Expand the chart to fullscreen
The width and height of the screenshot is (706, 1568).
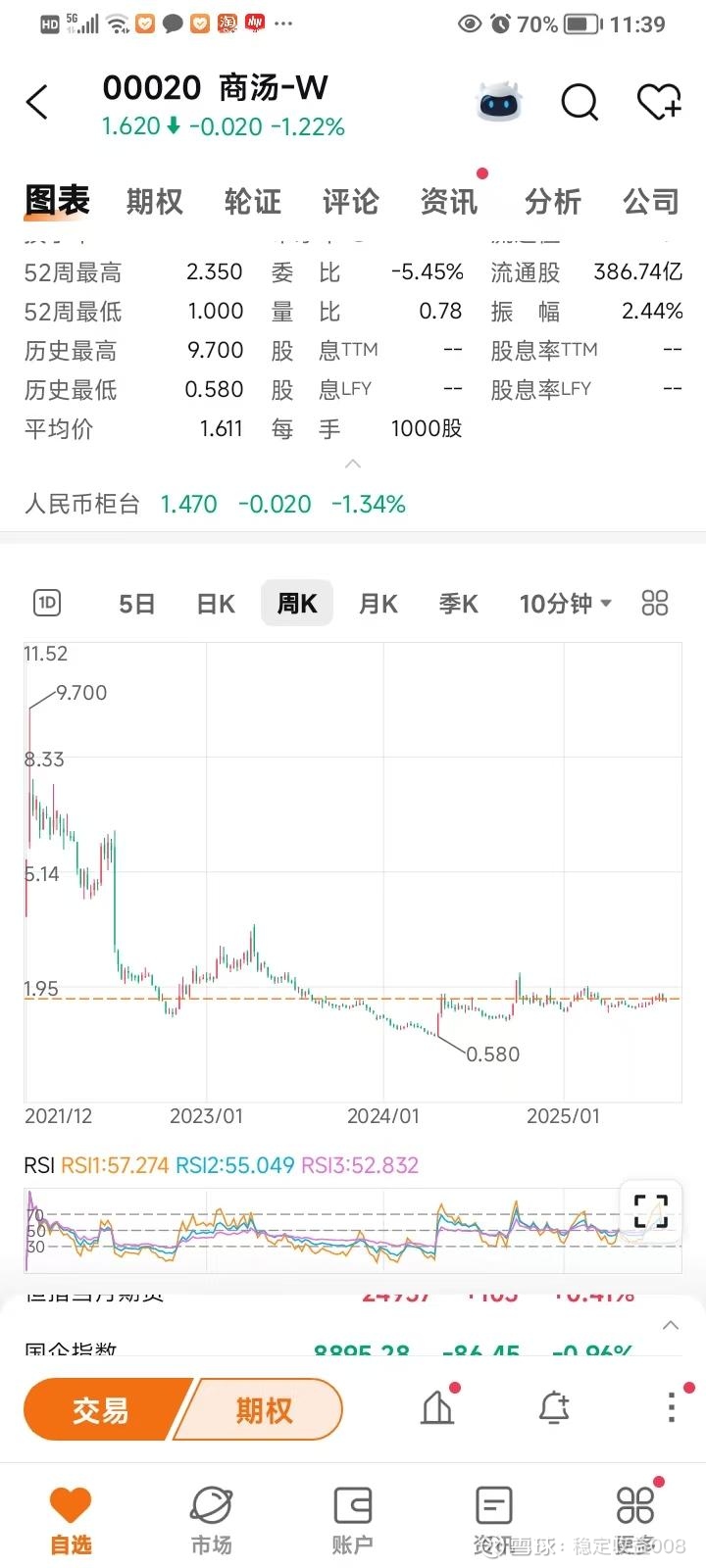pos(651,1211)
